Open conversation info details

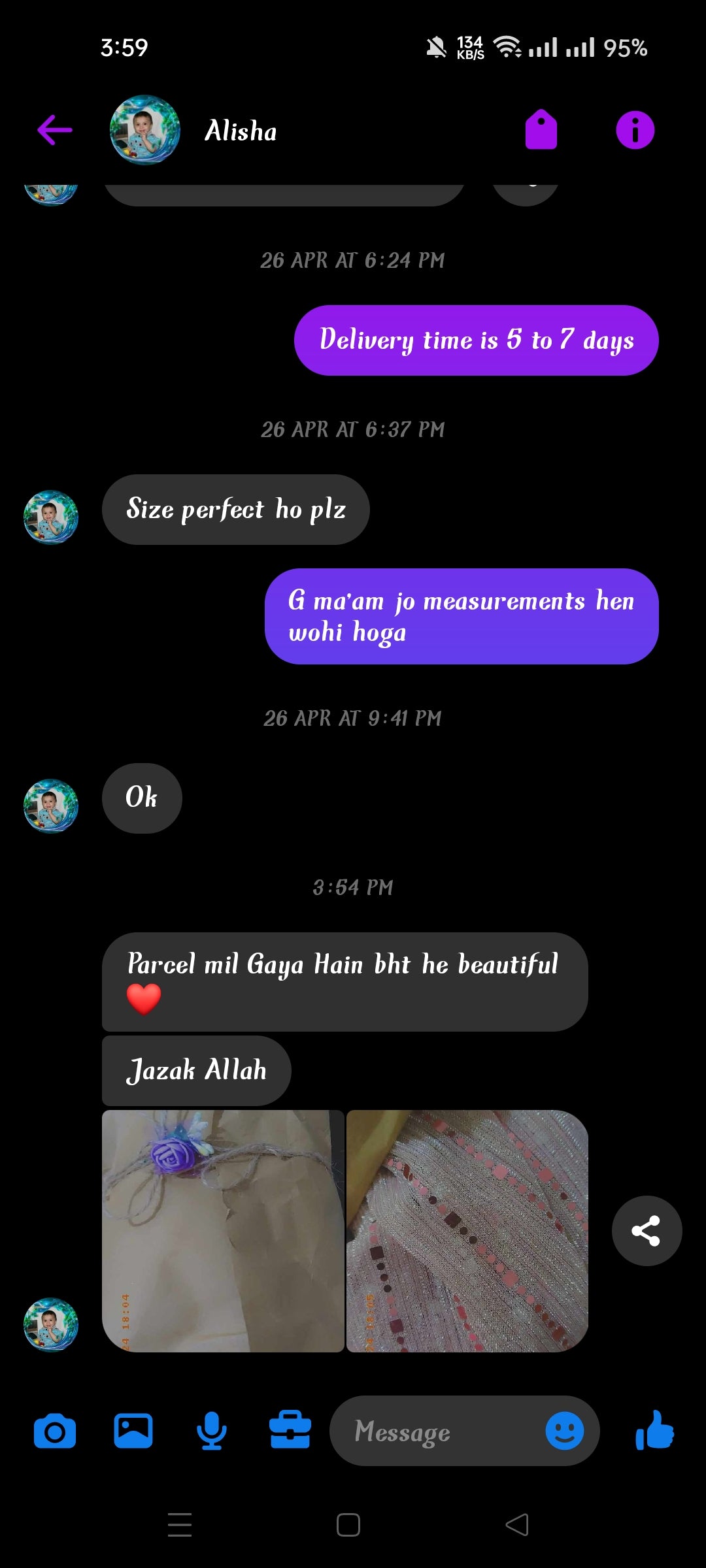pos(635,130)
